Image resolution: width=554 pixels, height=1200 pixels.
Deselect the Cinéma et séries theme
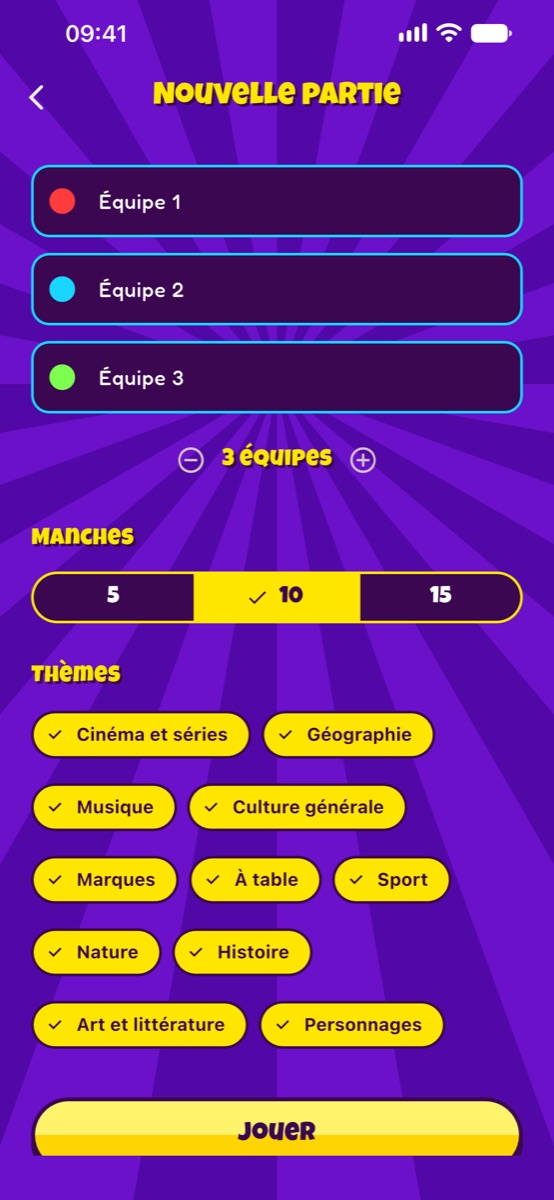coord(140,735)
